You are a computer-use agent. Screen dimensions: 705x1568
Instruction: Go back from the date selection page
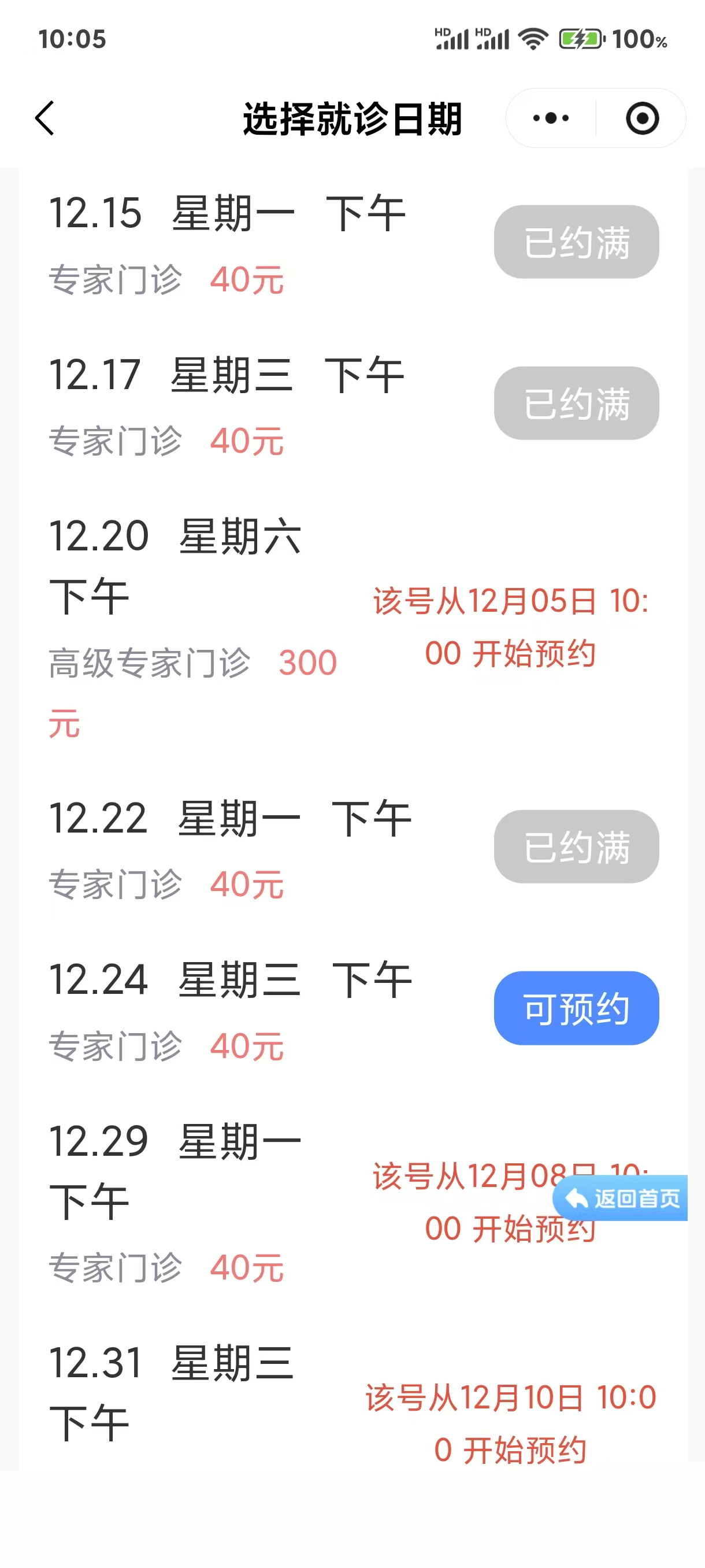[45, 118]
